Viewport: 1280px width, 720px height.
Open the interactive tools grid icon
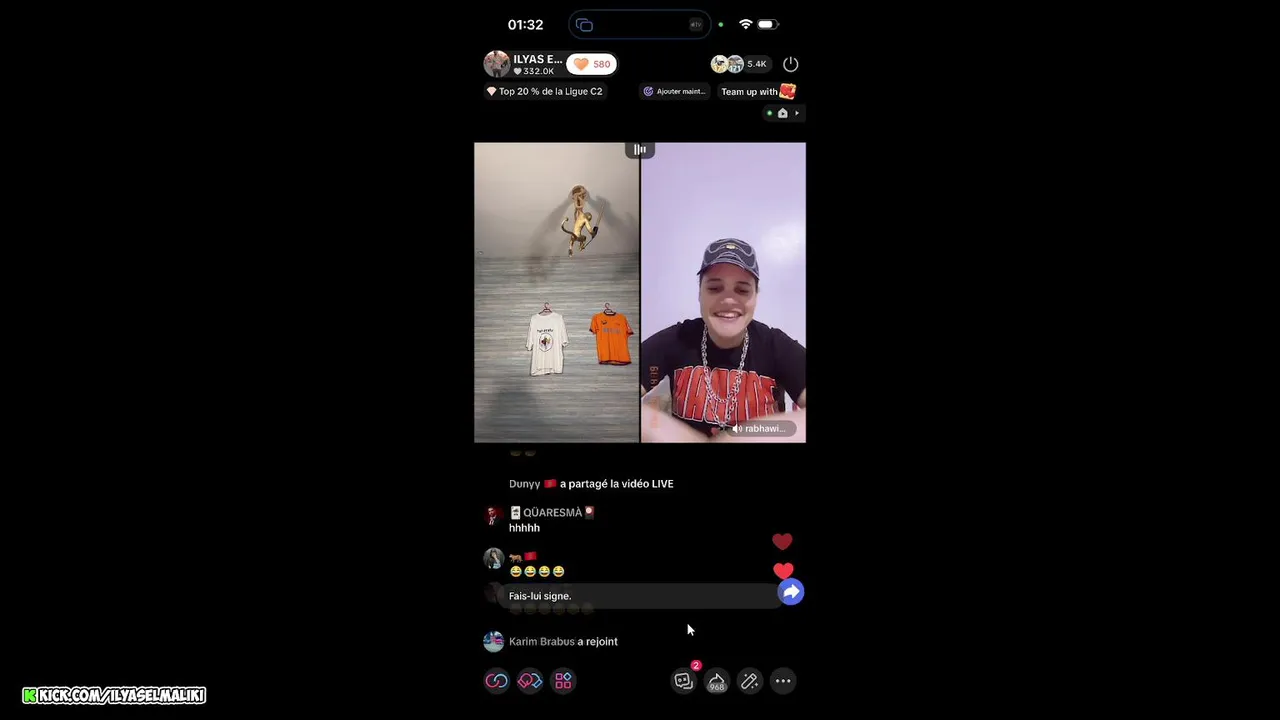click(x=563, y=681)
